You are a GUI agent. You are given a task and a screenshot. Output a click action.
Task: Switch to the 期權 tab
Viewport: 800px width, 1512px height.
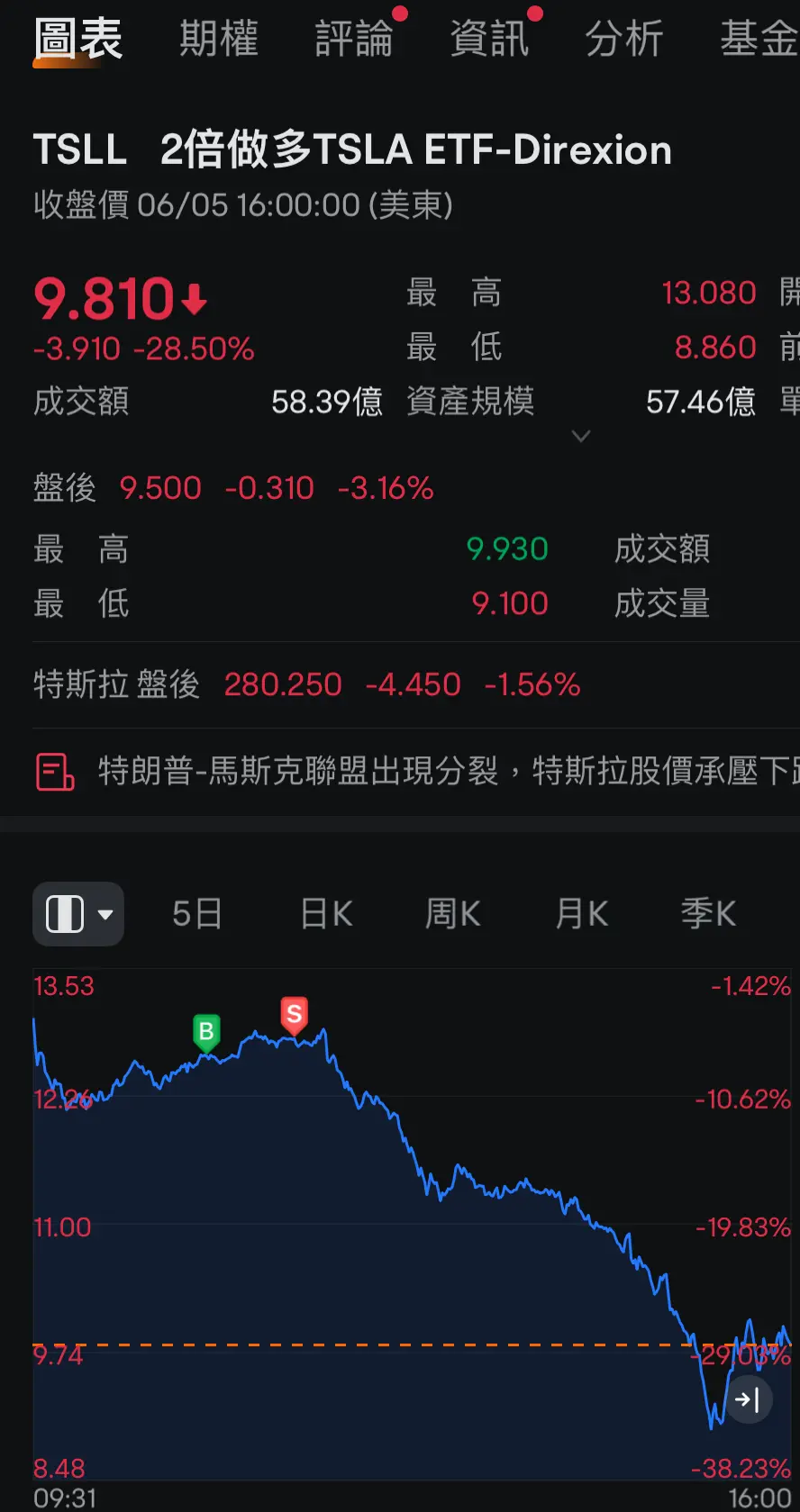[218, 39]
